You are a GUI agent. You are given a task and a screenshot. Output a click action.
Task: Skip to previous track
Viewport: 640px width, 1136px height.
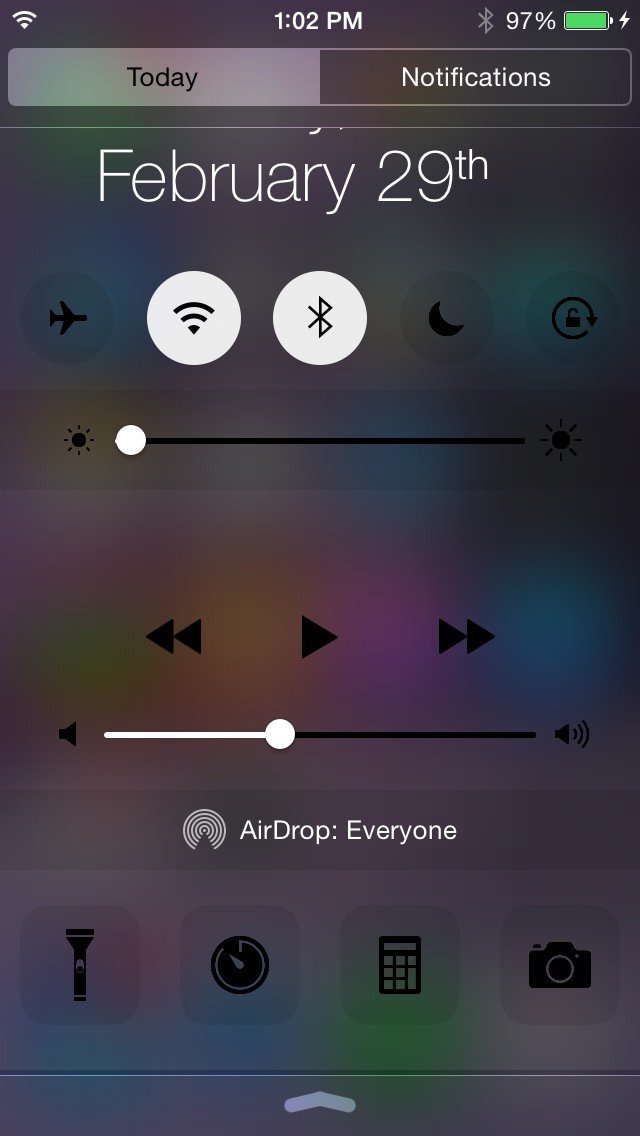(x=173, y=636)
